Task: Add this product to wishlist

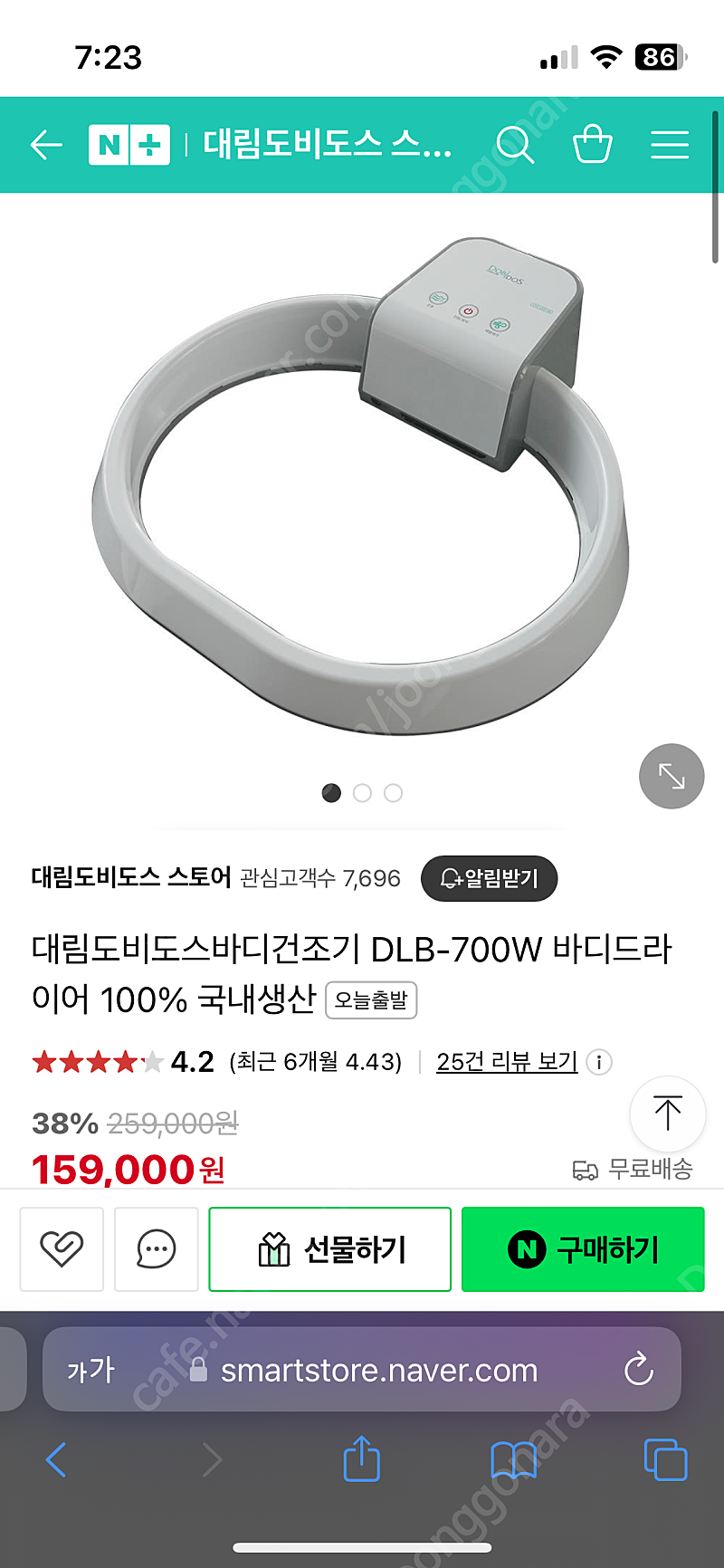Action: pyautogui.click(x=62, y=1249)
